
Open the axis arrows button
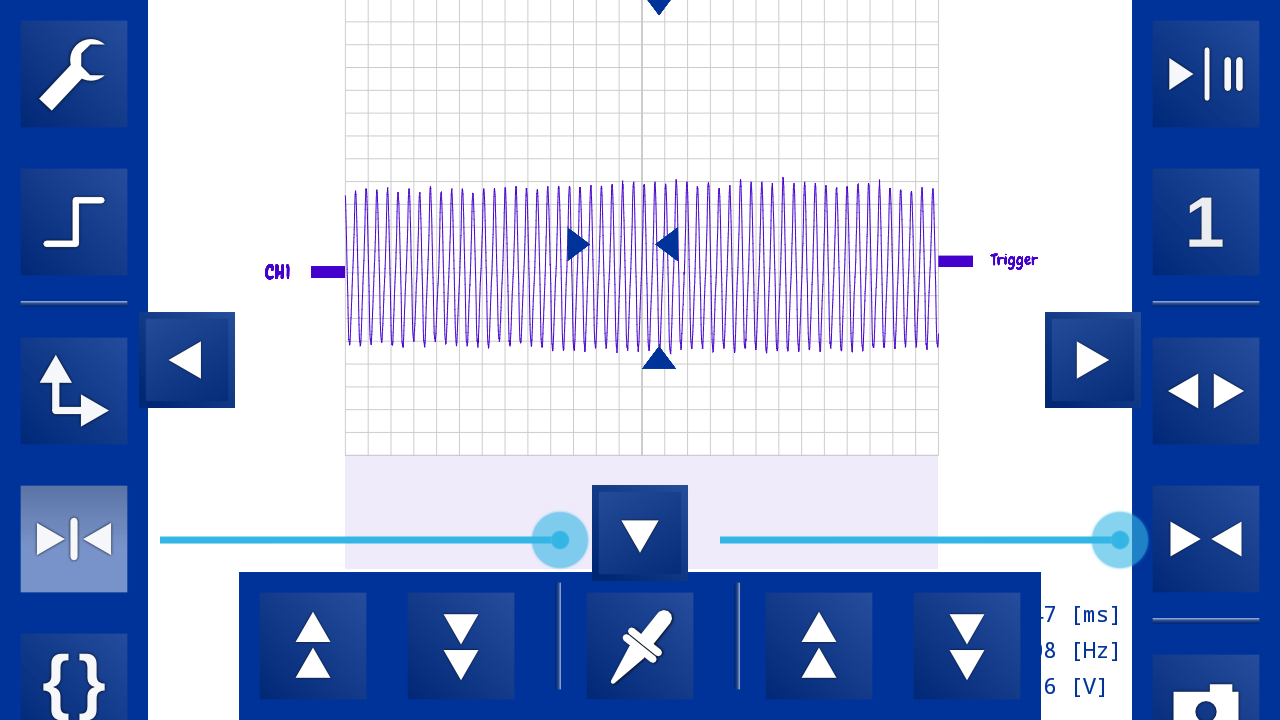74,391
